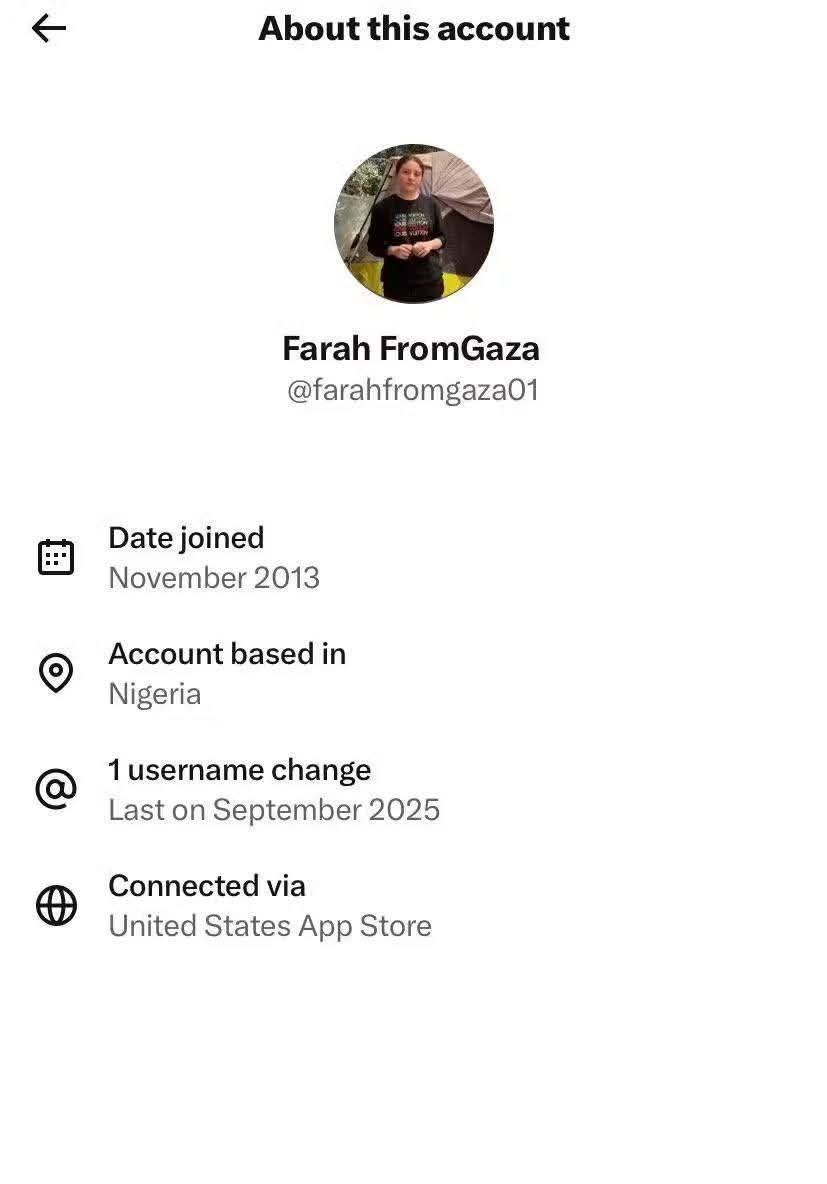The image size is (827, 1184).
Task: Go back using the top-left arrow
Action: (x=48, y=29)
